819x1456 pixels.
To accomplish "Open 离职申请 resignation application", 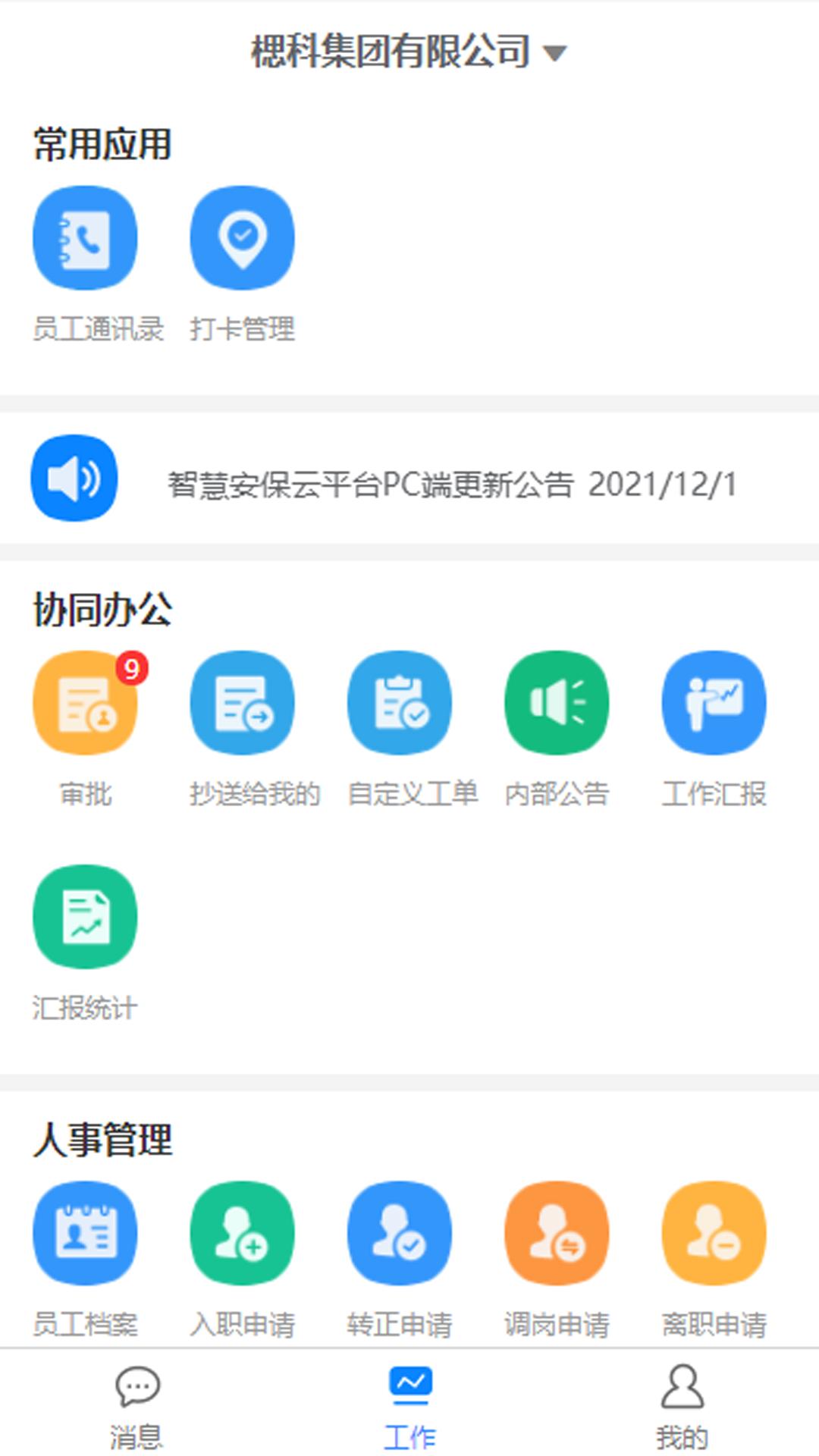I will [714, 1233].
